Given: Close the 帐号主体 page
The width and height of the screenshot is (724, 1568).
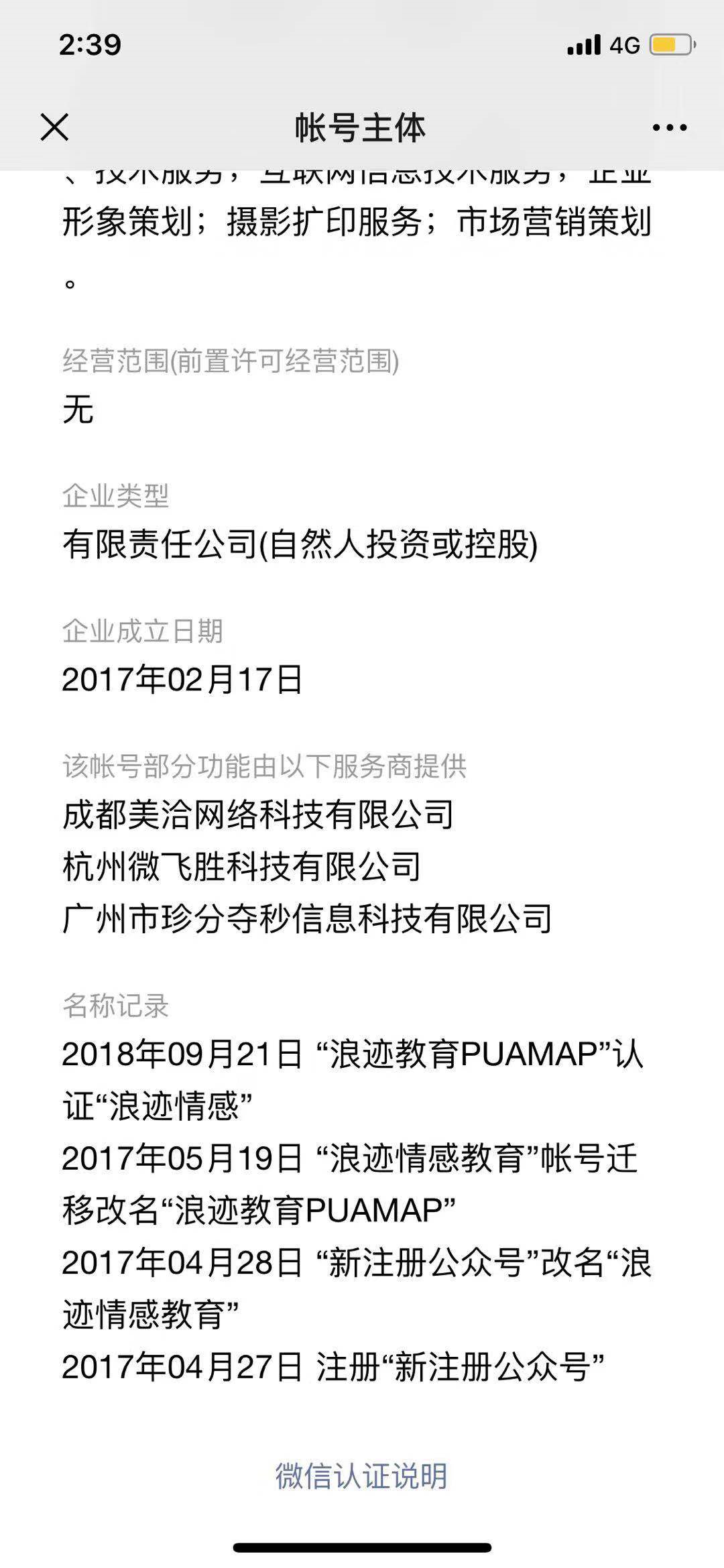Looking at the screenshot, I should [x=54, y=127].
